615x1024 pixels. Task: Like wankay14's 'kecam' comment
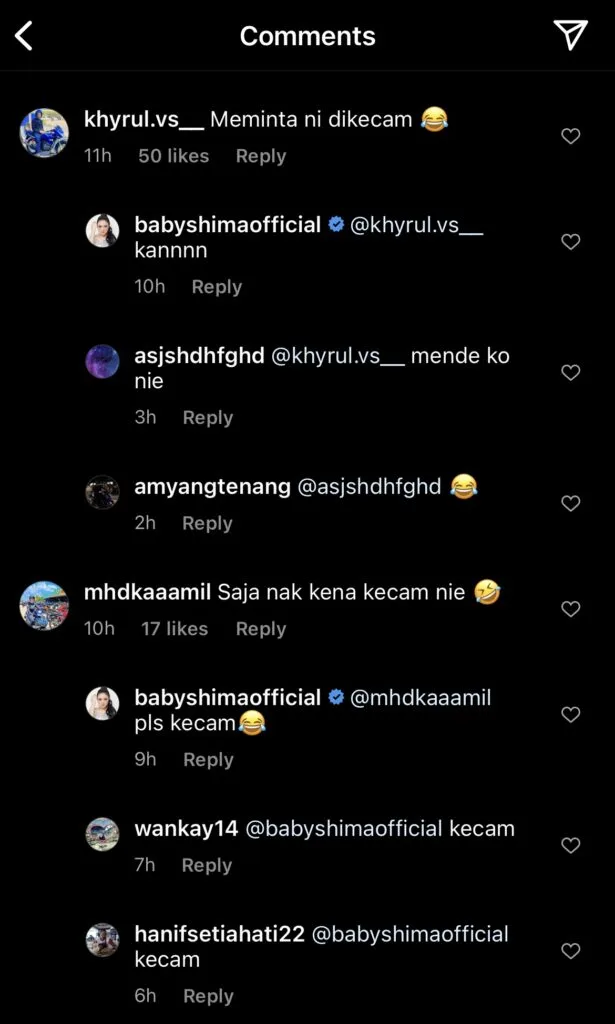[571, 846]
